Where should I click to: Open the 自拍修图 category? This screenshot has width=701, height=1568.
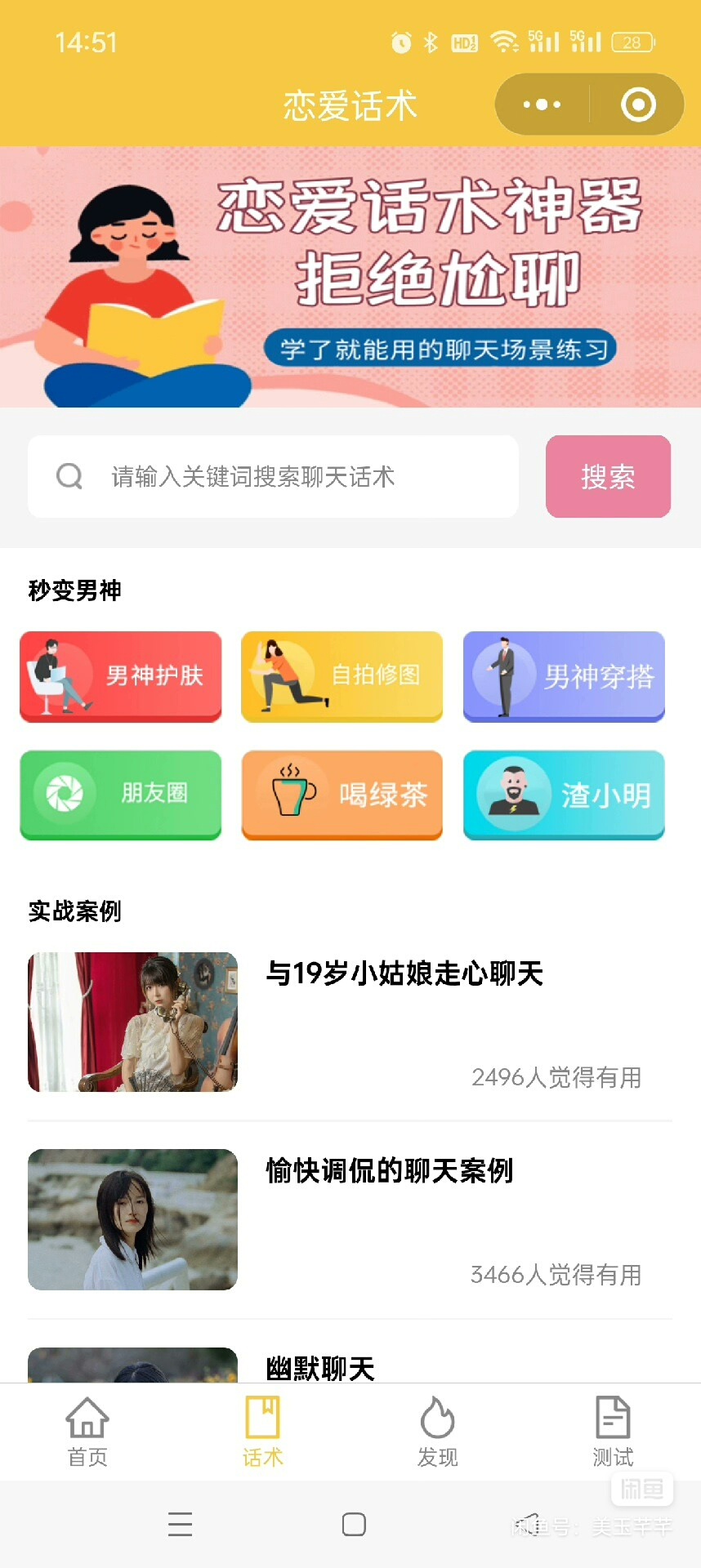(342, 676)
